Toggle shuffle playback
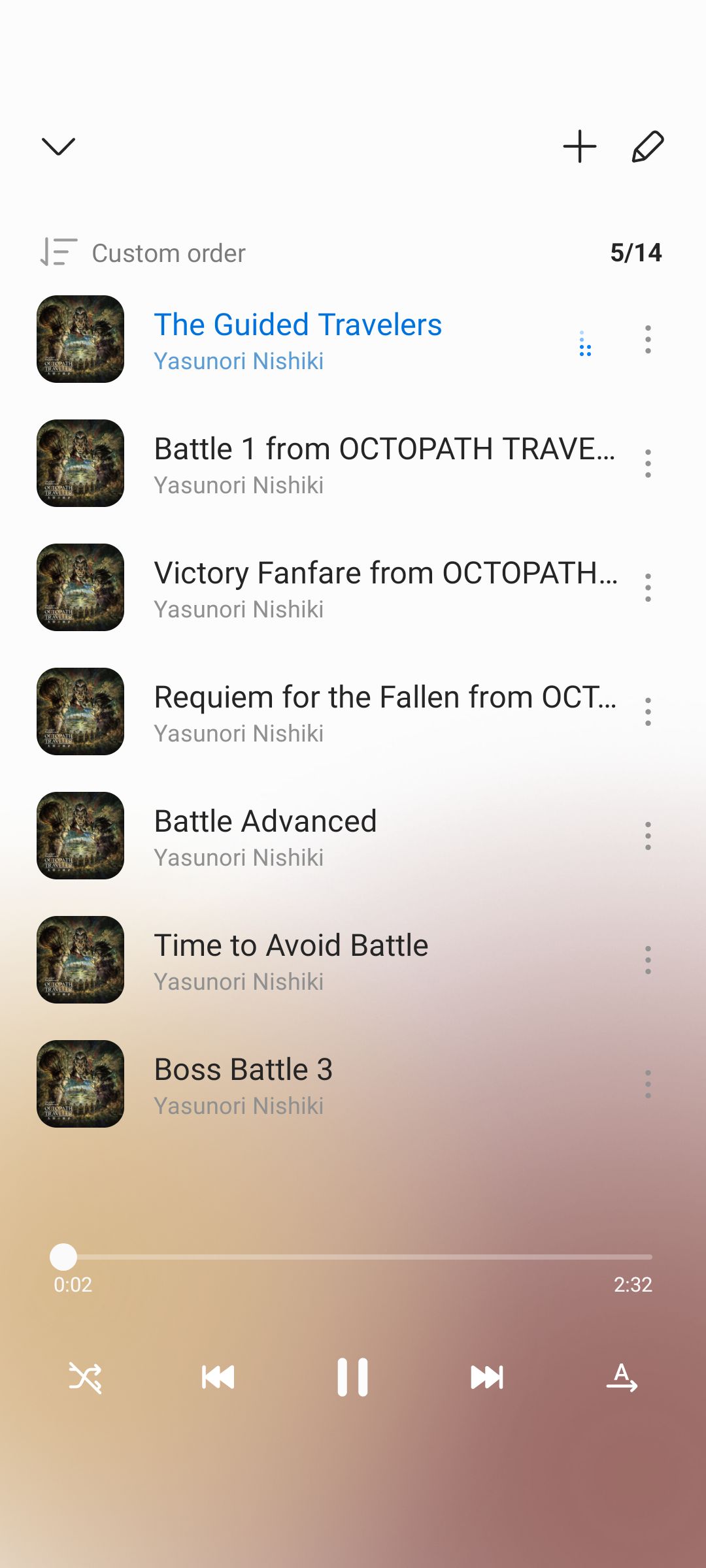This screenshot has height=1568, width=706. tap(86, 1377)
